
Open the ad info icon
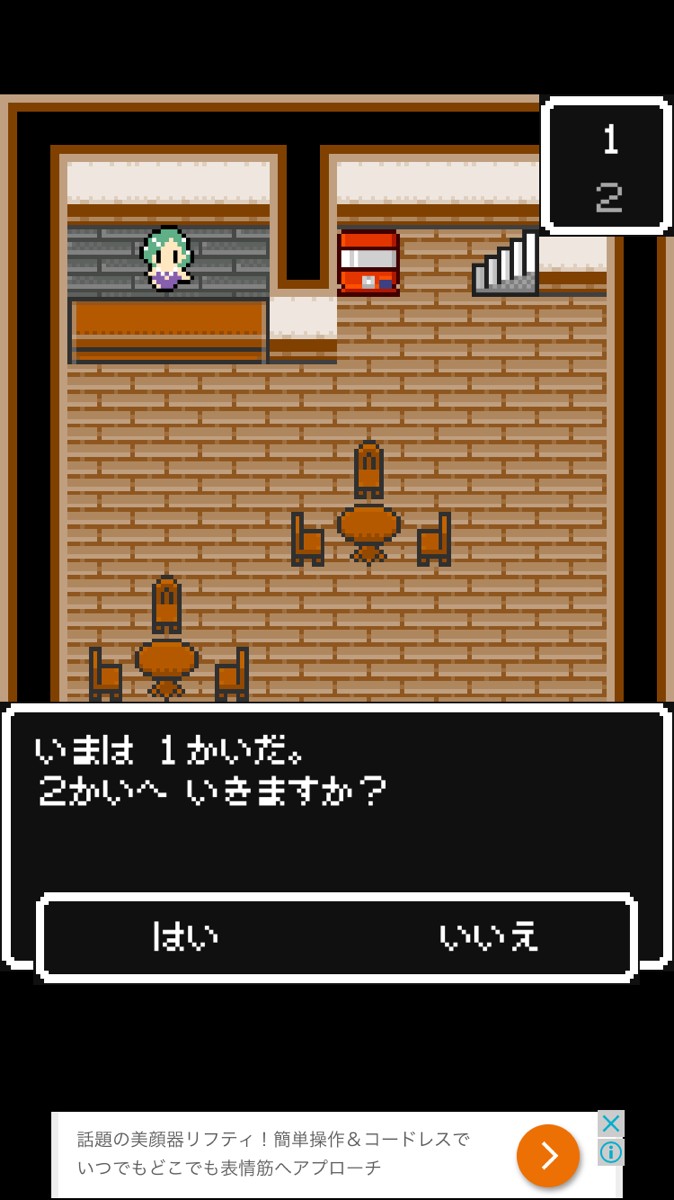[611, 1152]
